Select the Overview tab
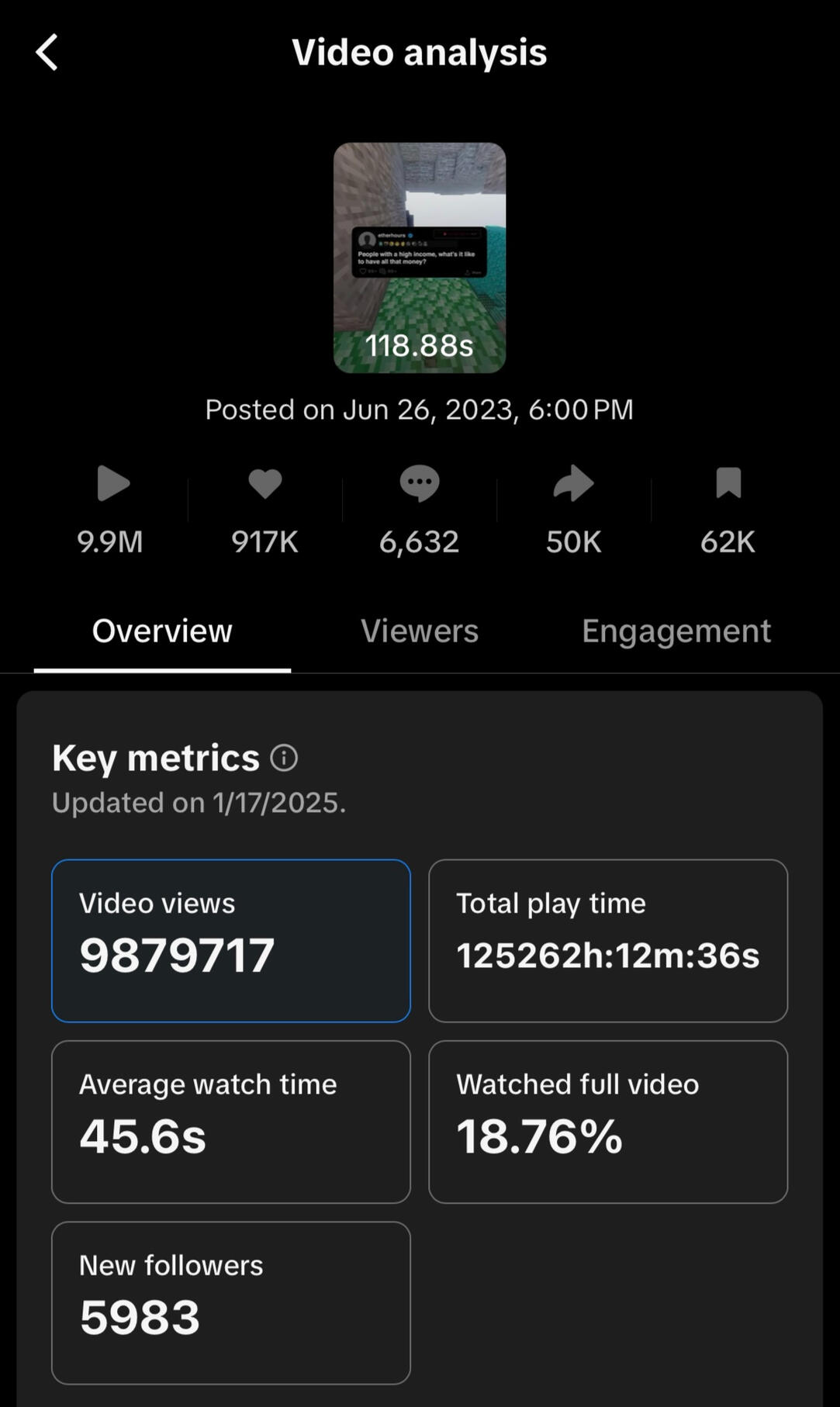Viewport: 840px width, 1407px height. point(162,631)
